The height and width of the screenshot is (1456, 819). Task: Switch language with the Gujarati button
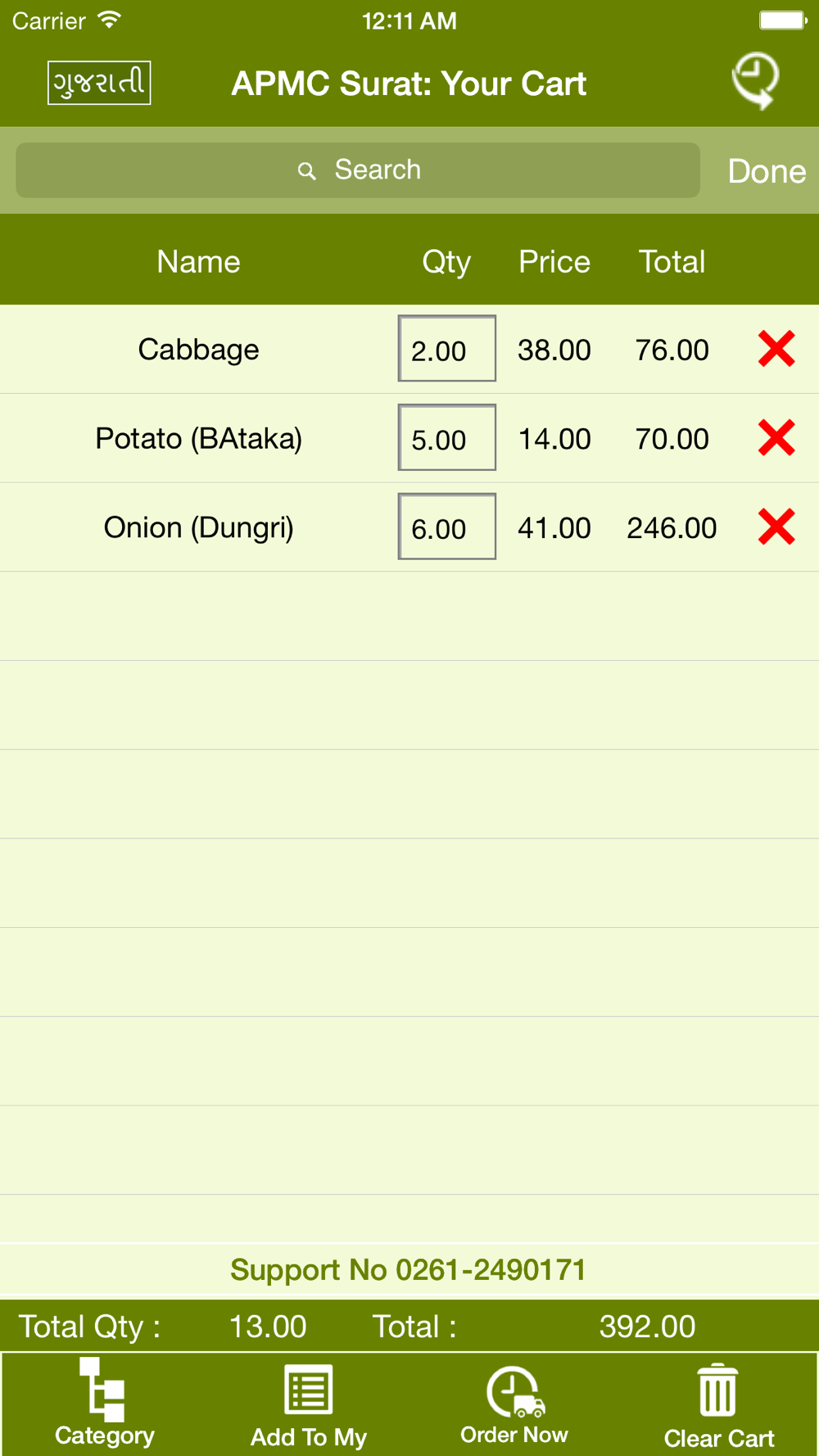[99, 83]
